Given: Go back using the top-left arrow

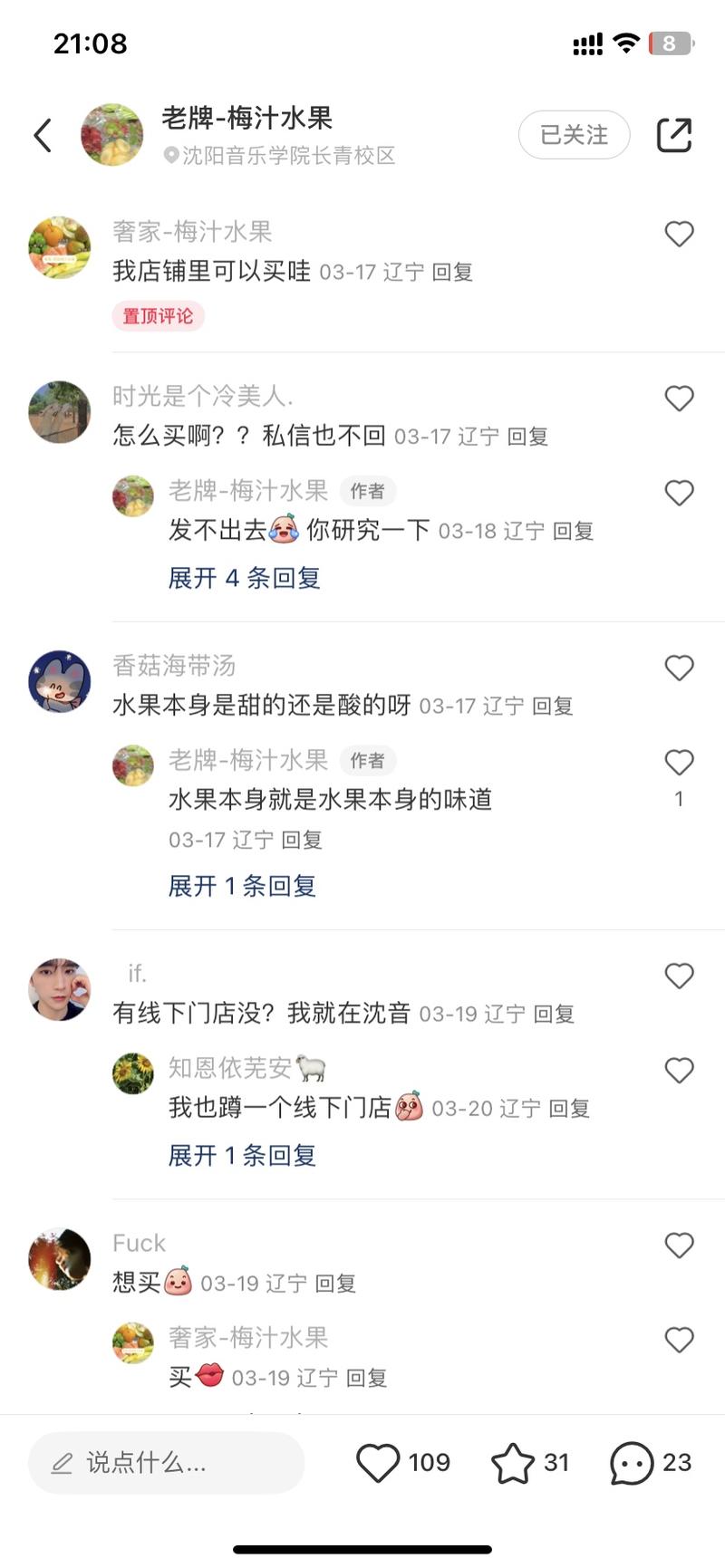Looking at the screenshot, I should coord(43,136).
